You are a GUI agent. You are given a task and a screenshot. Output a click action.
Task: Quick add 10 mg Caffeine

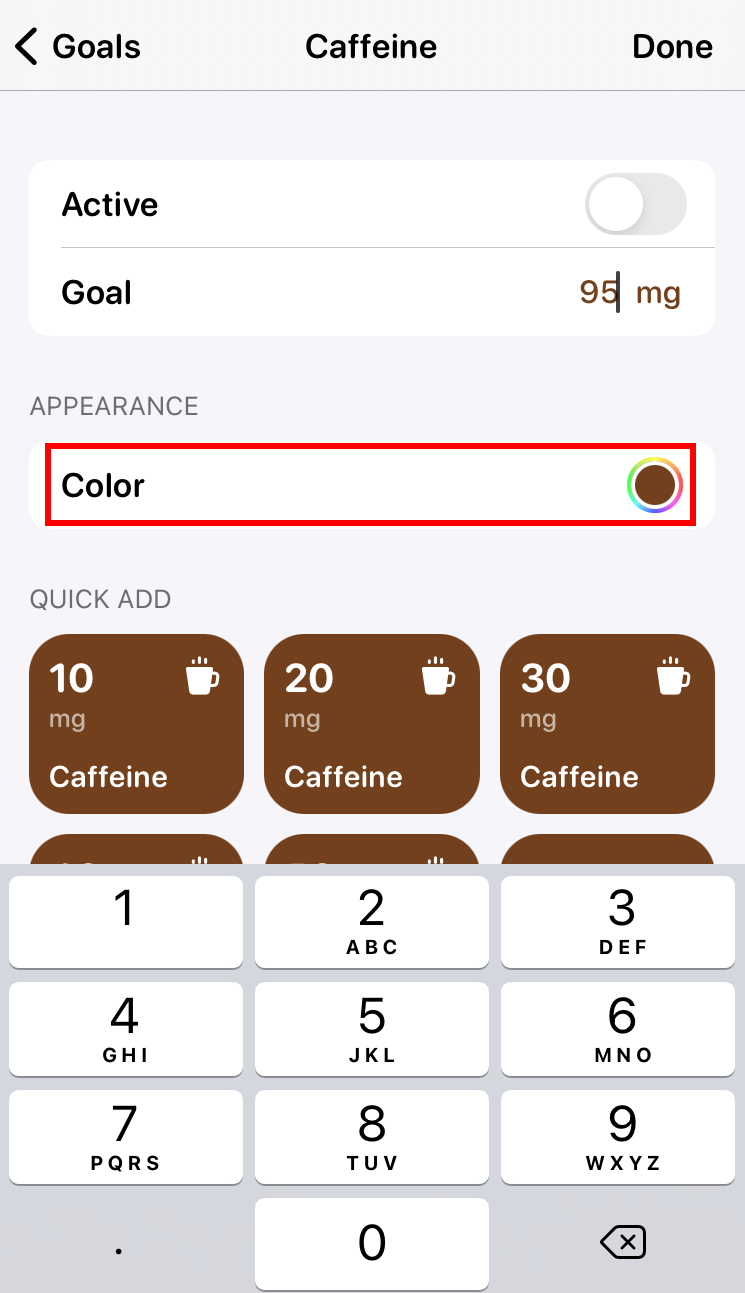(136, 723)
